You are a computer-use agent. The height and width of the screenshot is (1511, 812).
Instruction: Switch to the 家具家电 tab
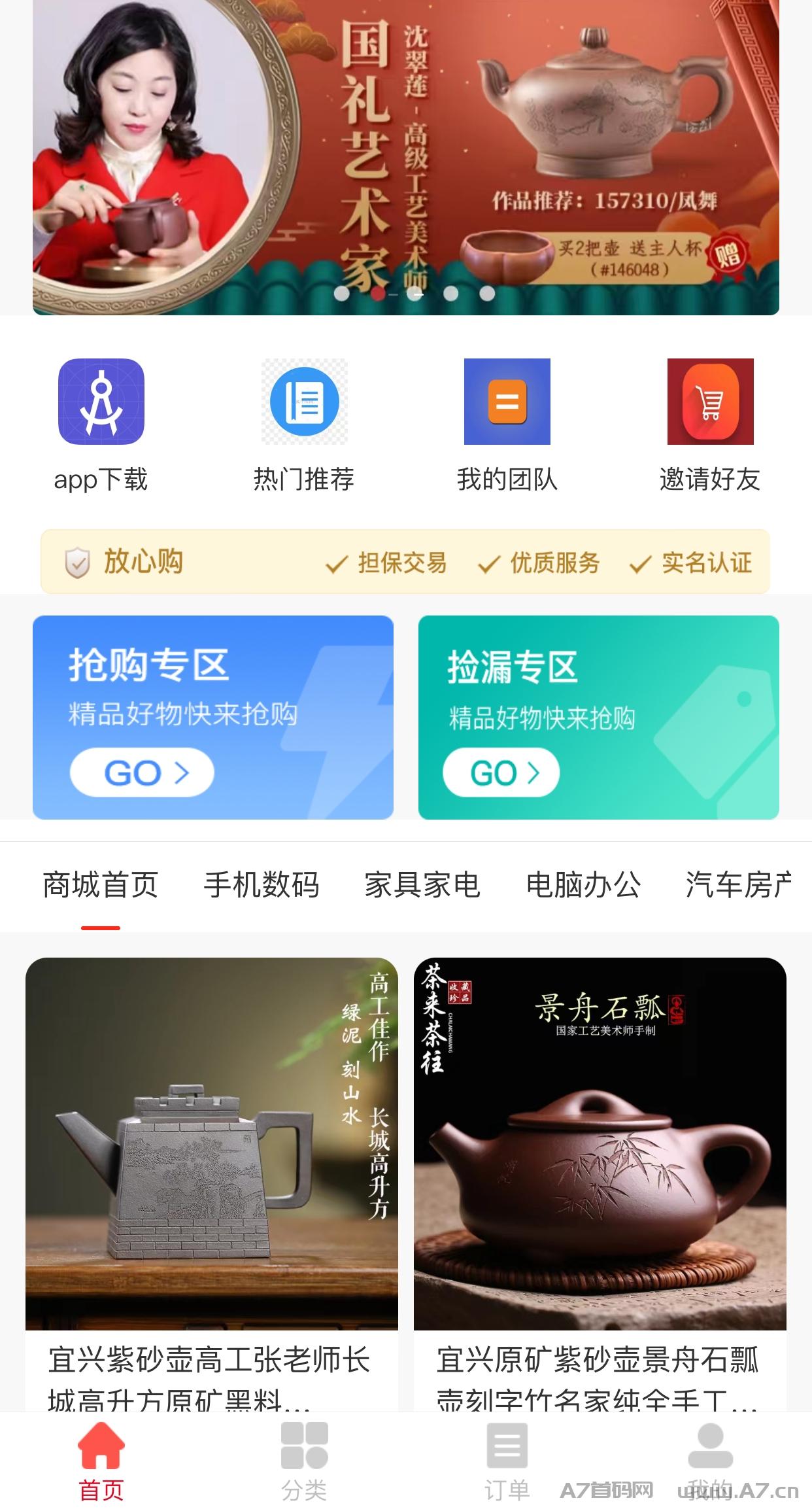(x=422, y=885)
